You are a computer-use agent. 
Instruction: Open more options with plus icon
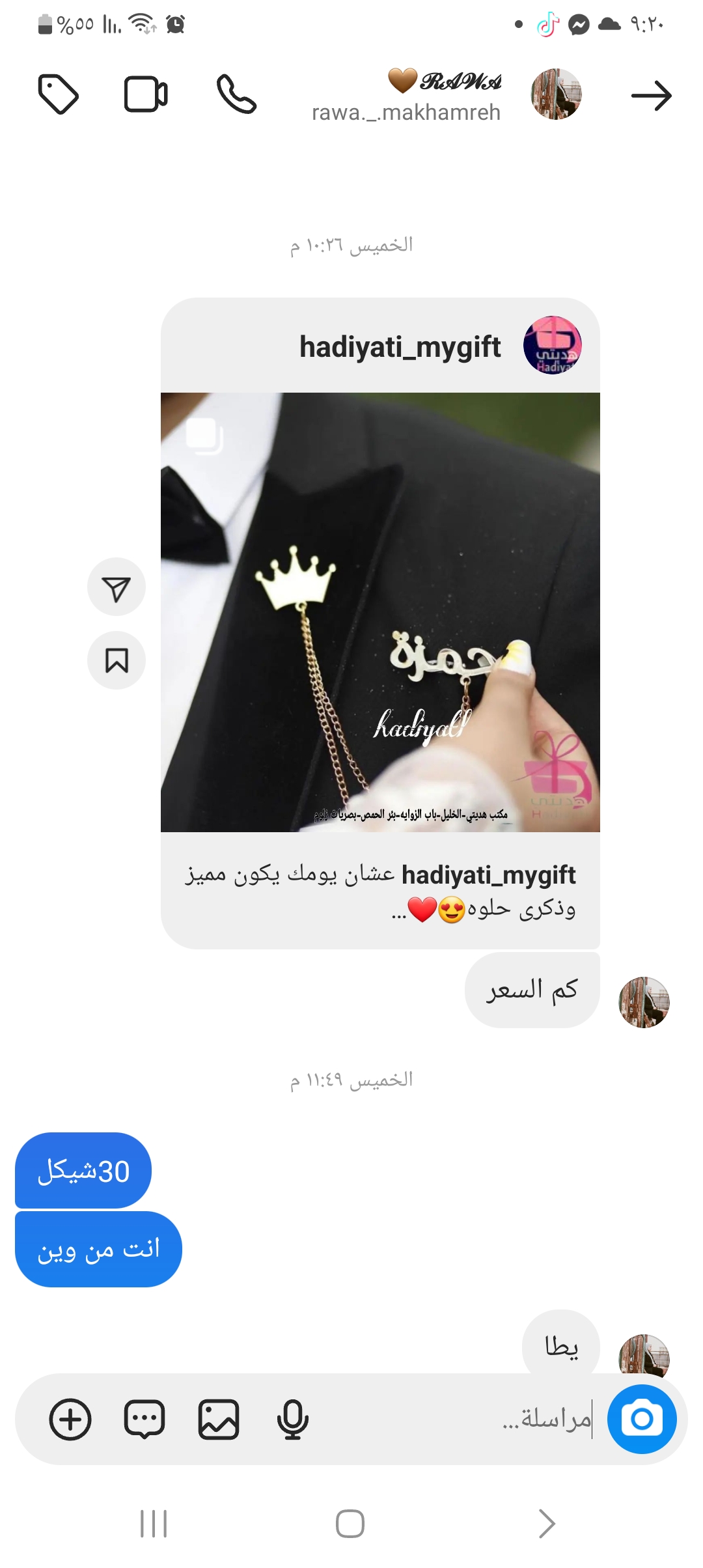pos(70,1419)
